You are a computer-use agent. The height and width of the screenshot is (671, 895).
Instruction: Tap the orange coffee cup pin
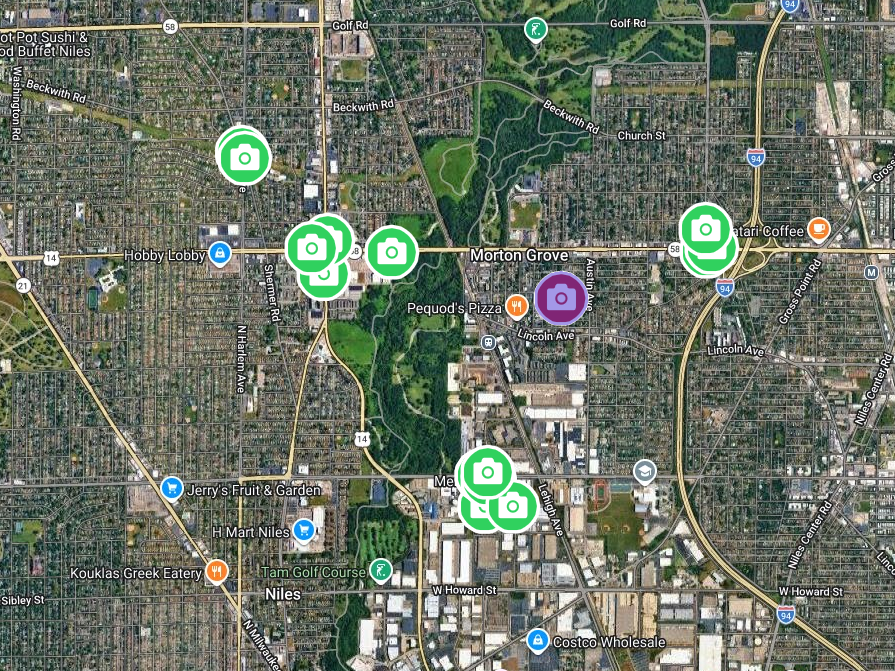pos(819,229)
